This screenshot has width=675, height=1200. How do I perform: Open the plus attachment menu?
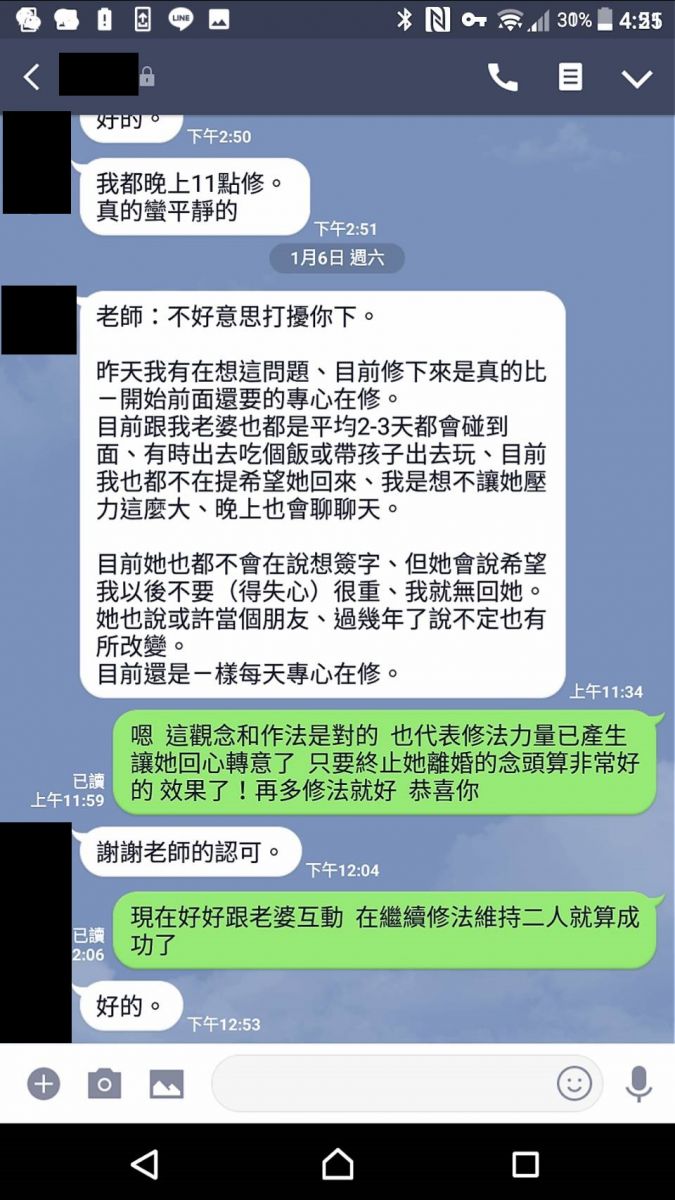[x=43, y=1083]
